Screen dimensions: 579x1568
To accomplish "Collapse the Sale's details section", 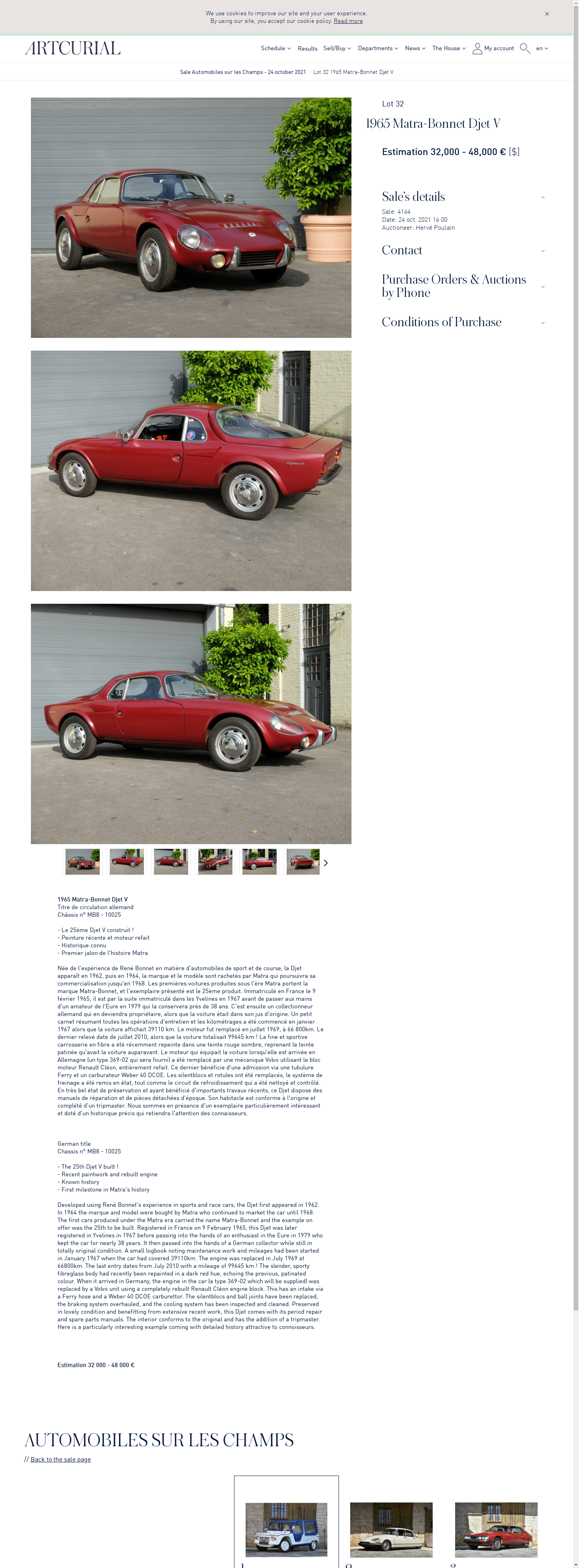I will [x=542, y=197].
